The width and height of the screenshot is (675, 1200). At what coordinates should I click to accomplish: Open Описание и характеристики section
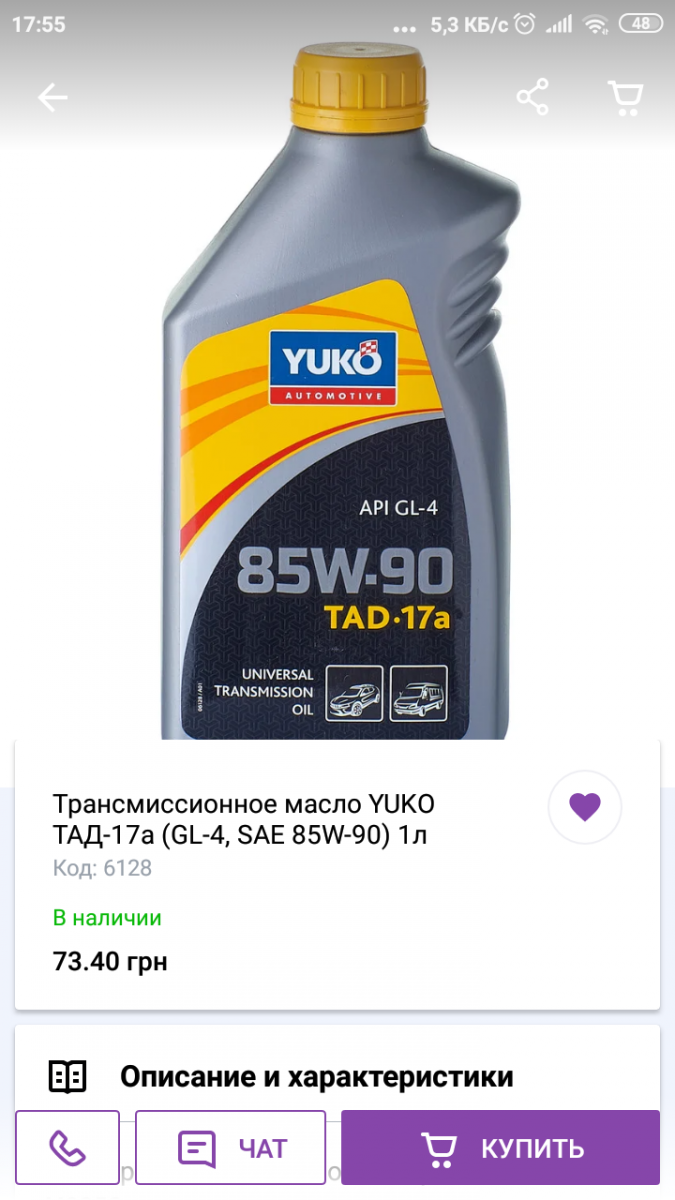(x=316, y=1077)
